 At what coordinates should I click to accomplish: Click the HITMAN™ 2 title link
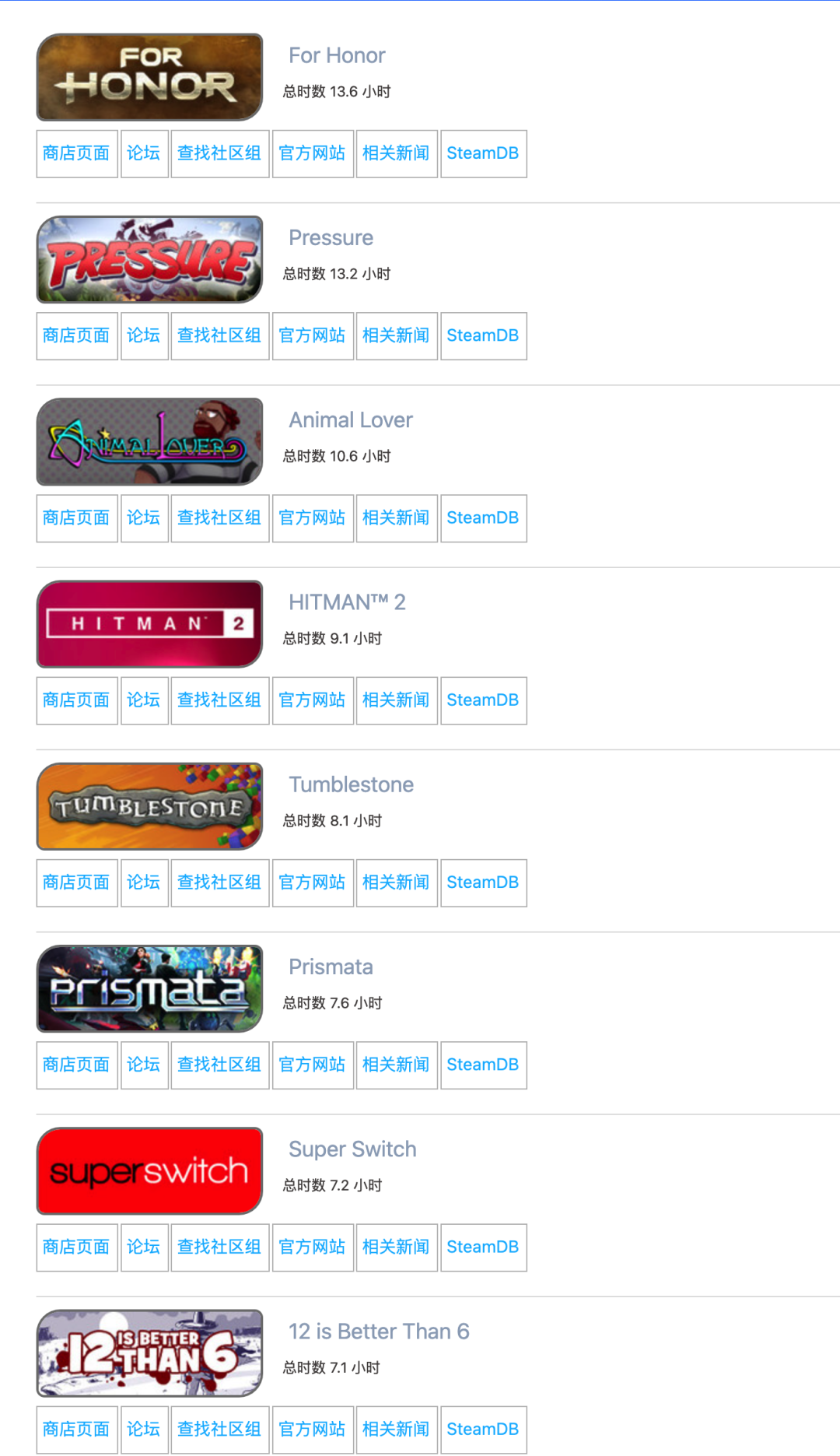tap(346, 602)
